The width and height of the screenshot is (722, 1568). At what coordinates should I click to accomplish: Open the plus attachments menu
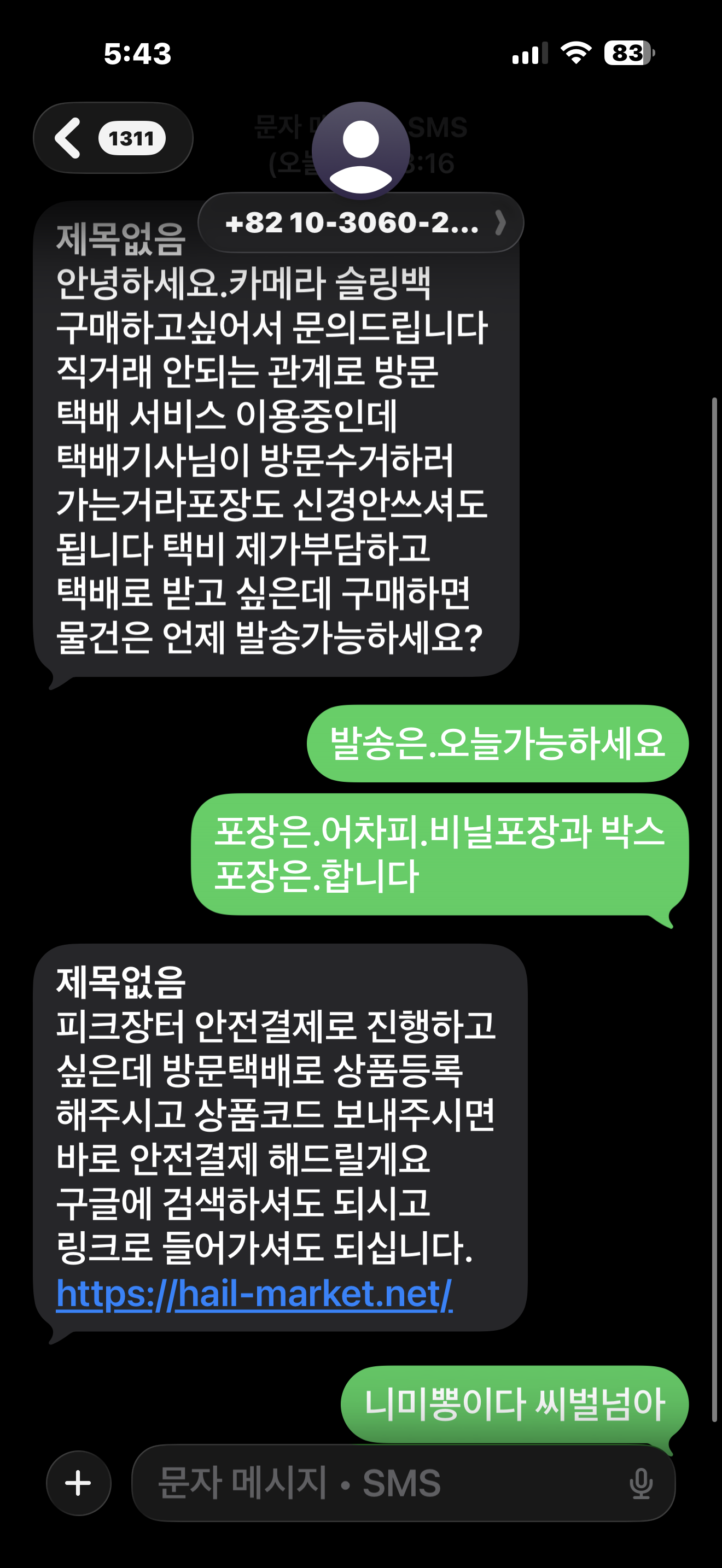click(x=79, y=1483)
